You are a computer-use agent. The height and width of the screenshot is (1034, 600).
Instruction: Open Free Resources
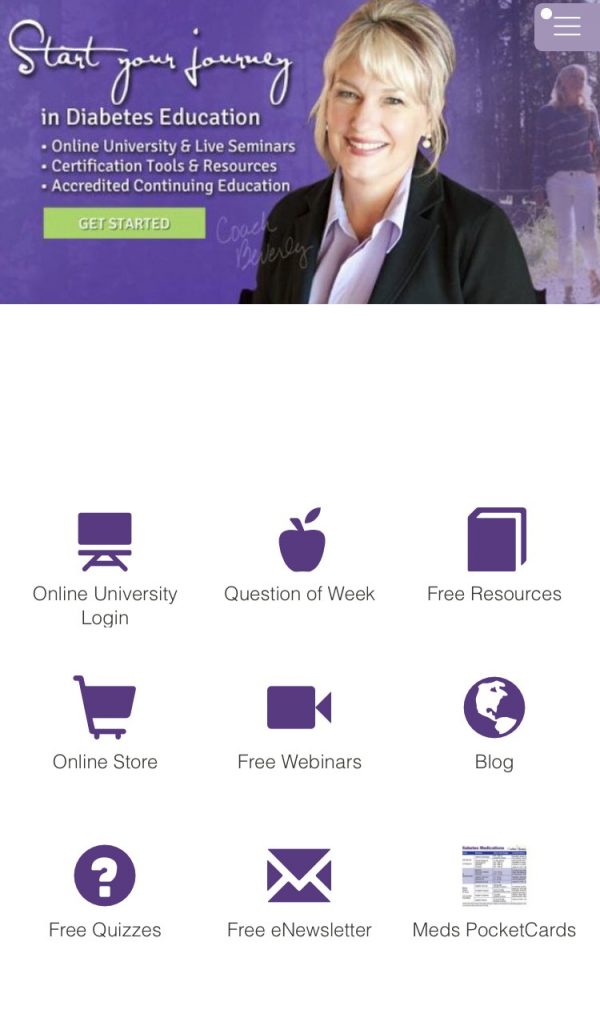495,556
